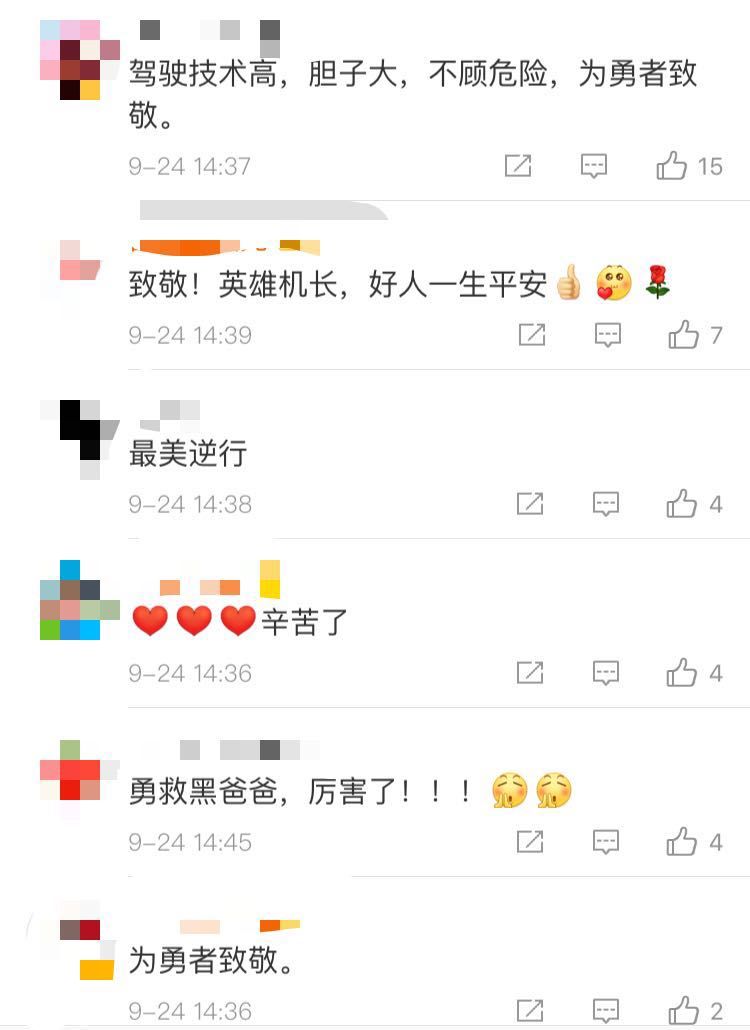
Task: Share the comment 致敬！英雄机长
Action: tap(531, 335)
